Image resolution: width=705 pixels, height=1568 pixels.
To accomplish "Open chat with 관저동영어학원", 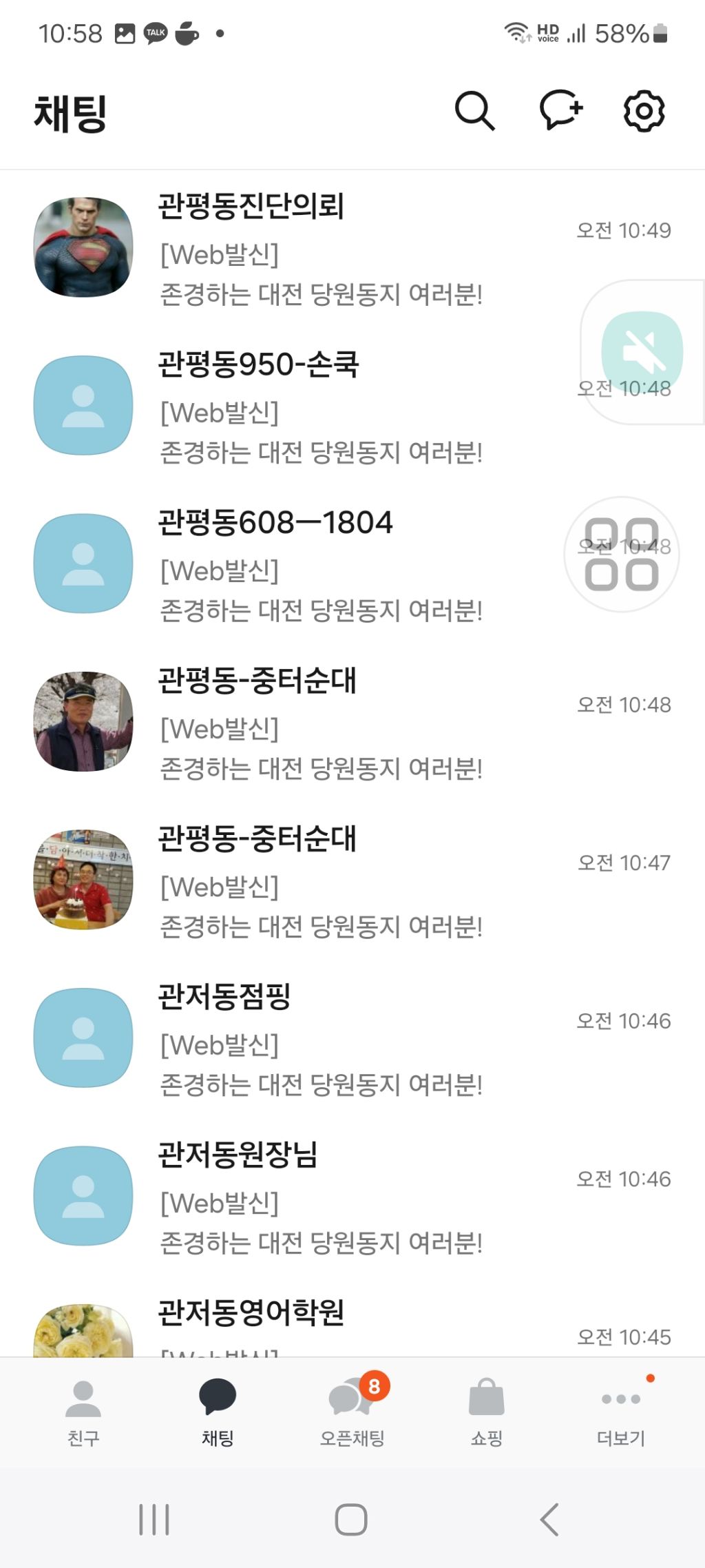I will coord(320,1326).
